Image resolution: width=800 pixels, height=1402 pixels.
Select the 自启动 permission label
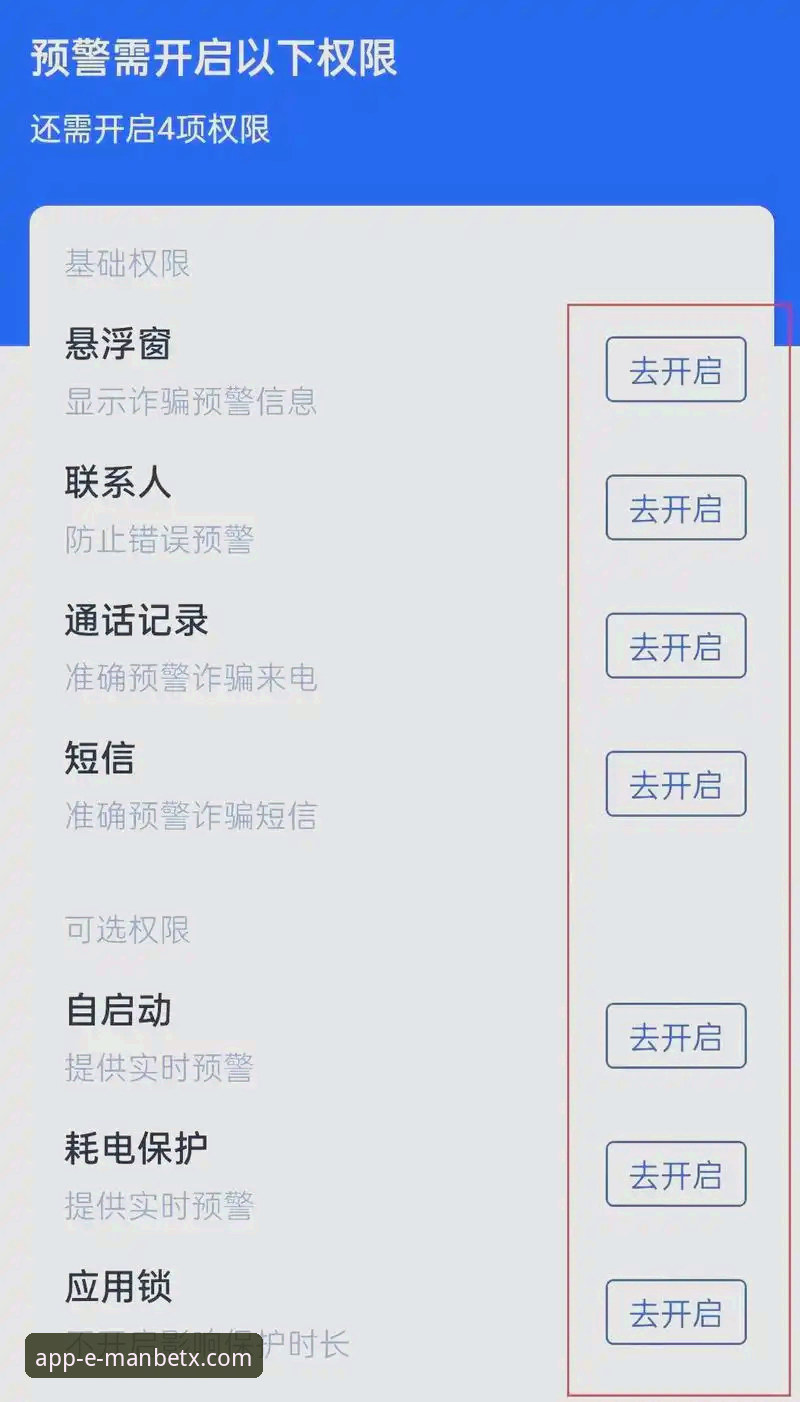[117, 1010]
